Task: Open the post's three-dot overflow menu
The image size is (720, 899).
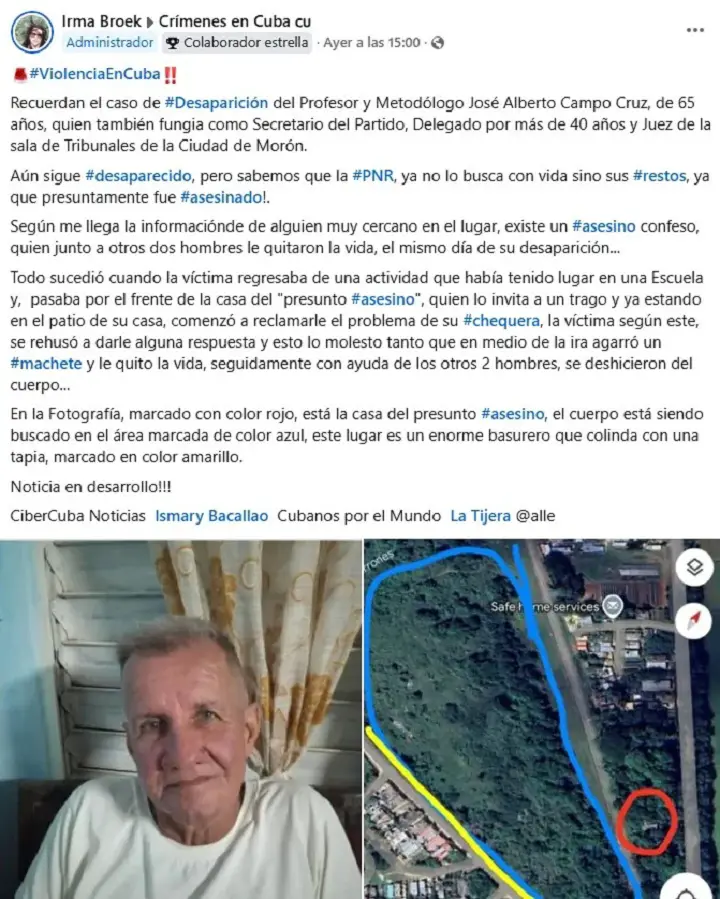Action: (x=694, y=30)
